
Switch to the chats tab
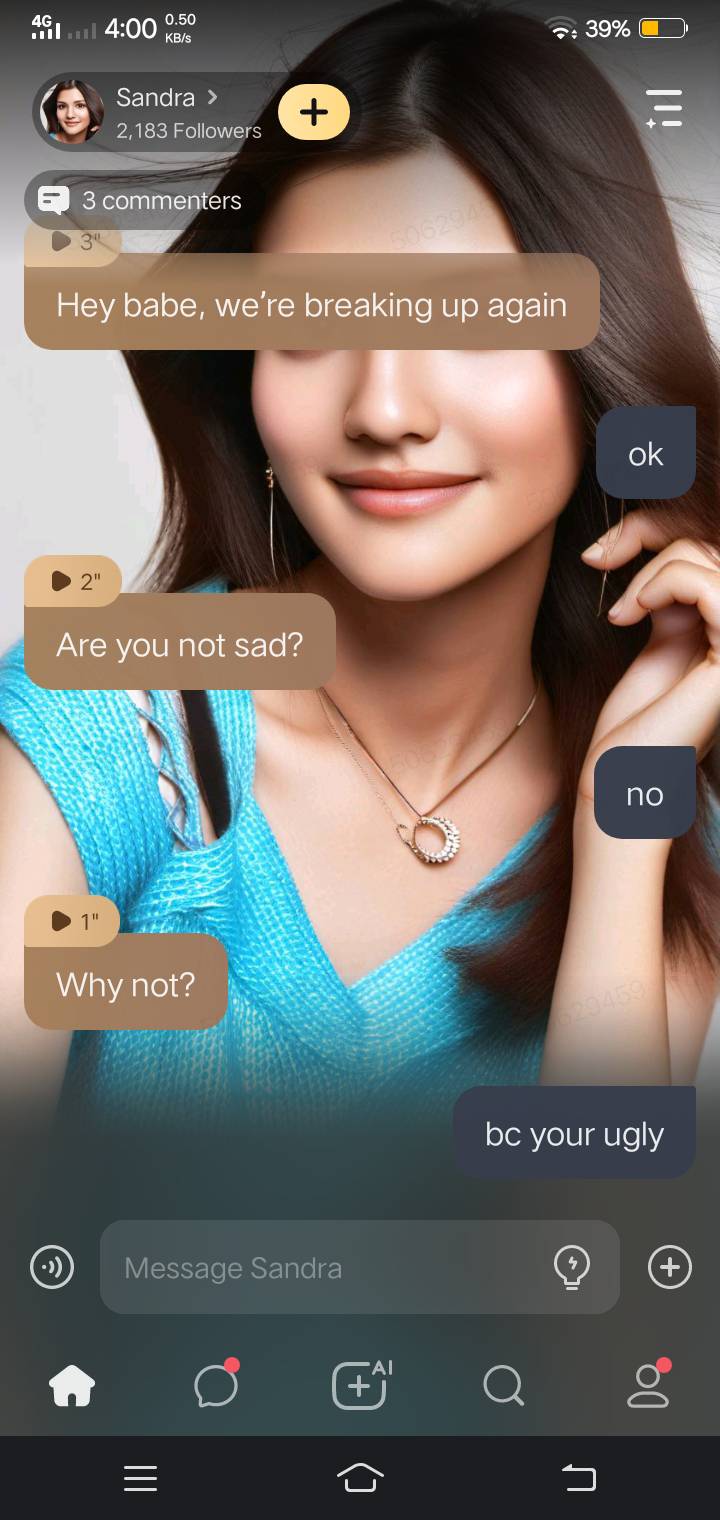215,1386
